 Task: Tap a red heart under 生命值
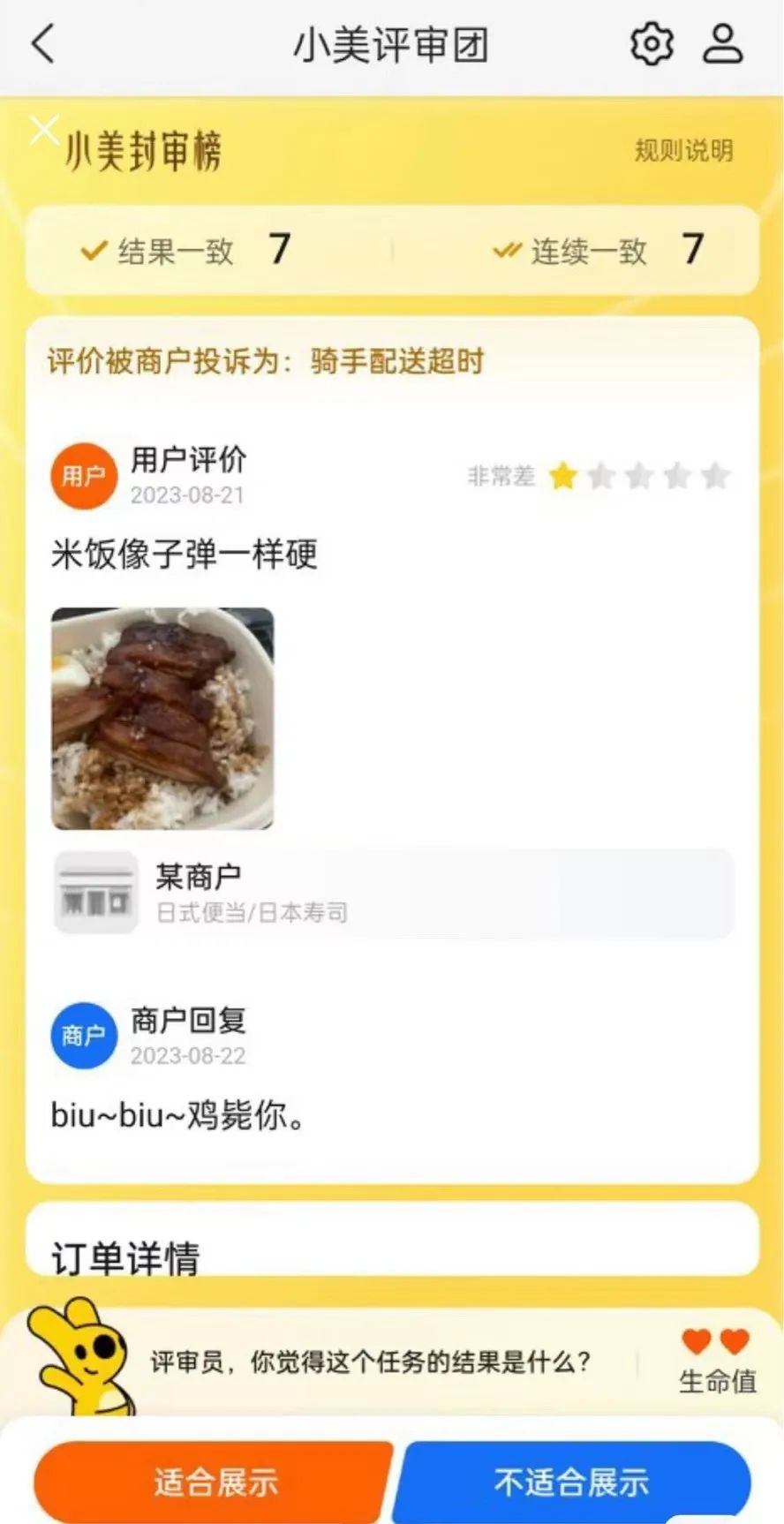coord(697,1341)
